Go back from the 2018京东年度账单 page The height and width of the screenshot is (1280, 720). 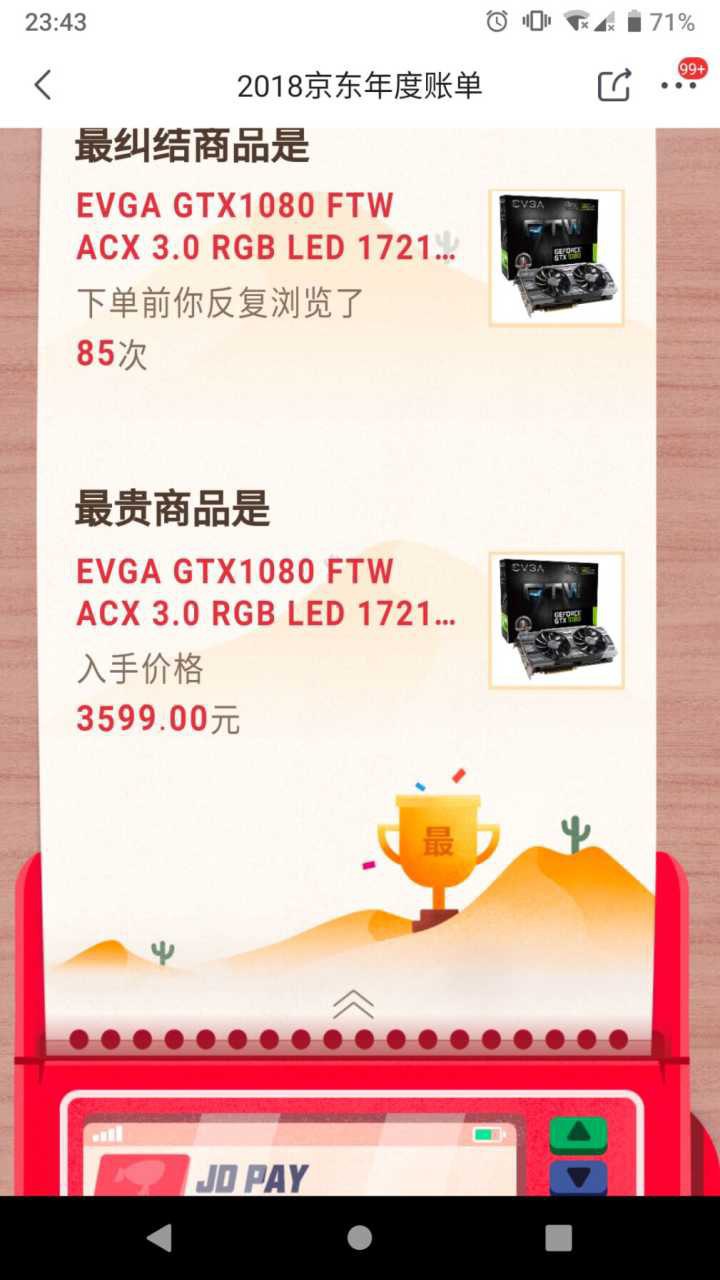[x=42, y=85]
